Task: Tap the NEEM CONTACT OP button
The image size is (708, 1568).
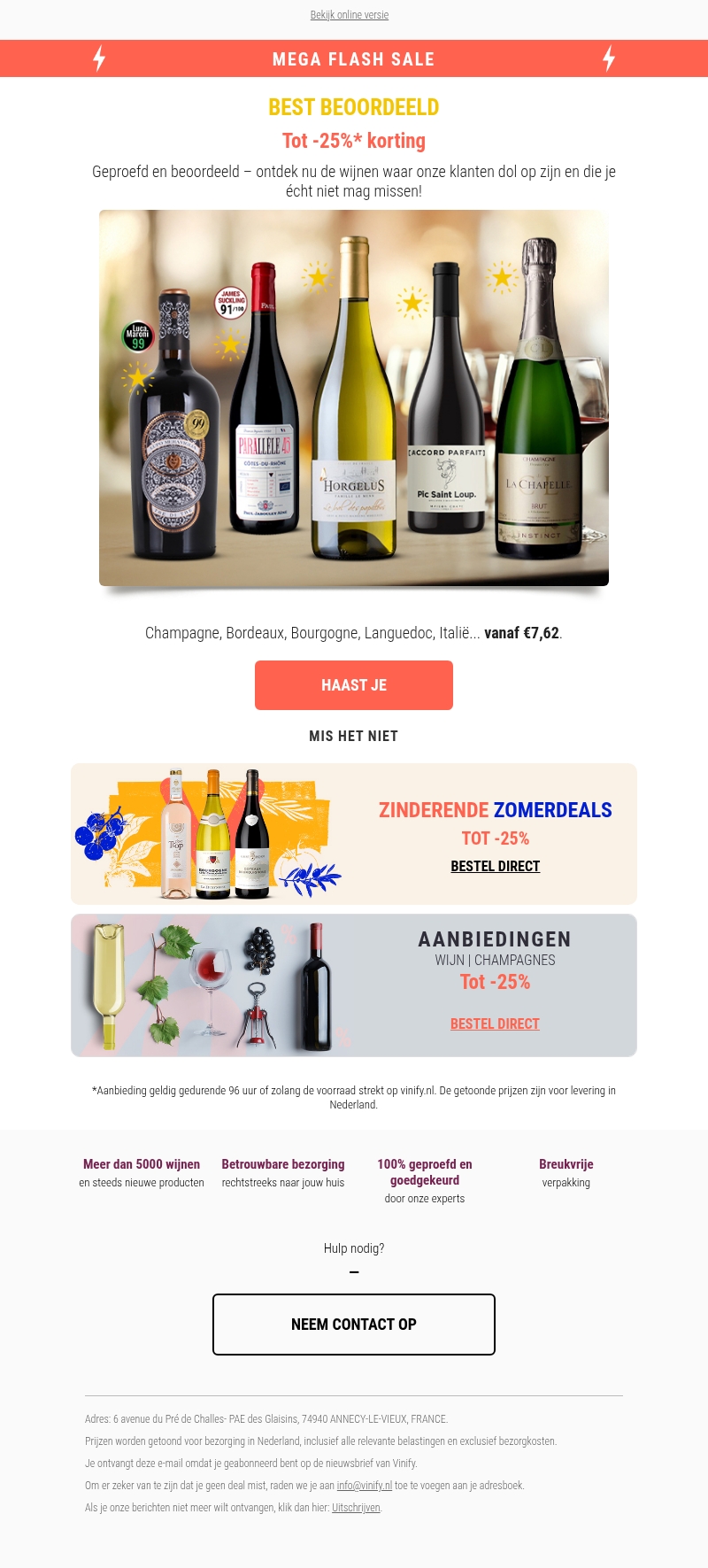Action: 354,1325
